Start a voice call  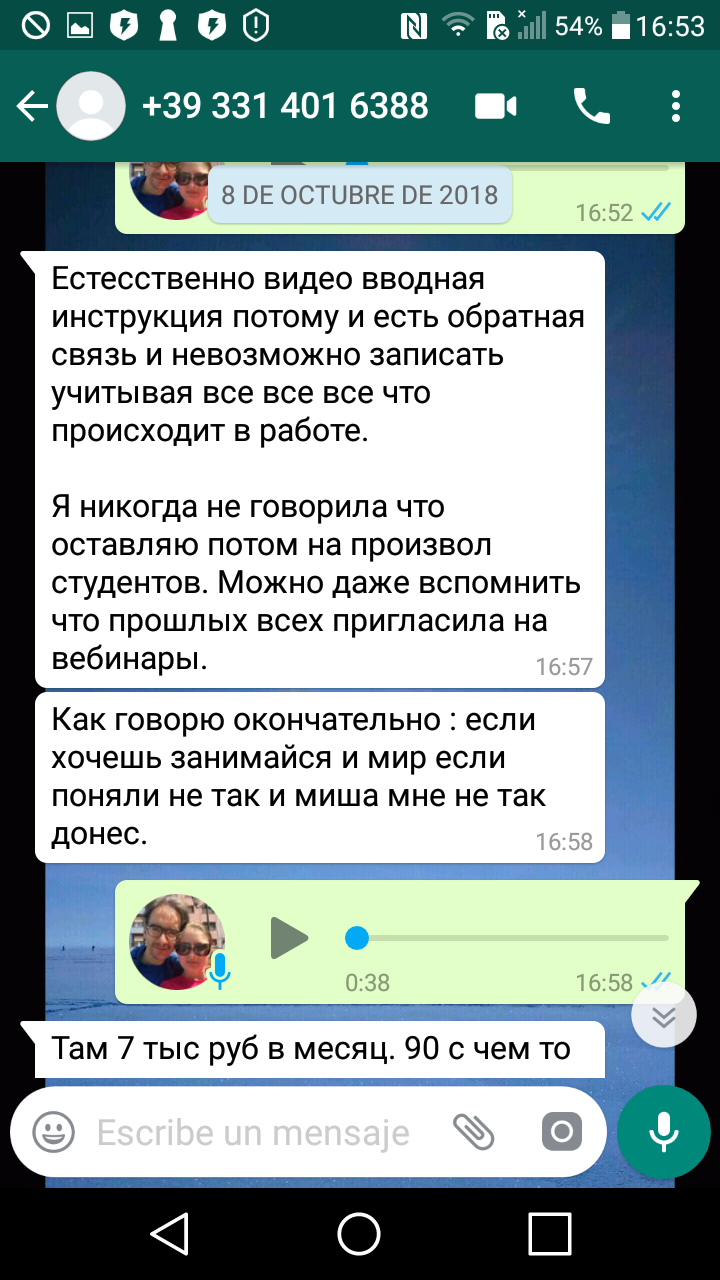591,106
